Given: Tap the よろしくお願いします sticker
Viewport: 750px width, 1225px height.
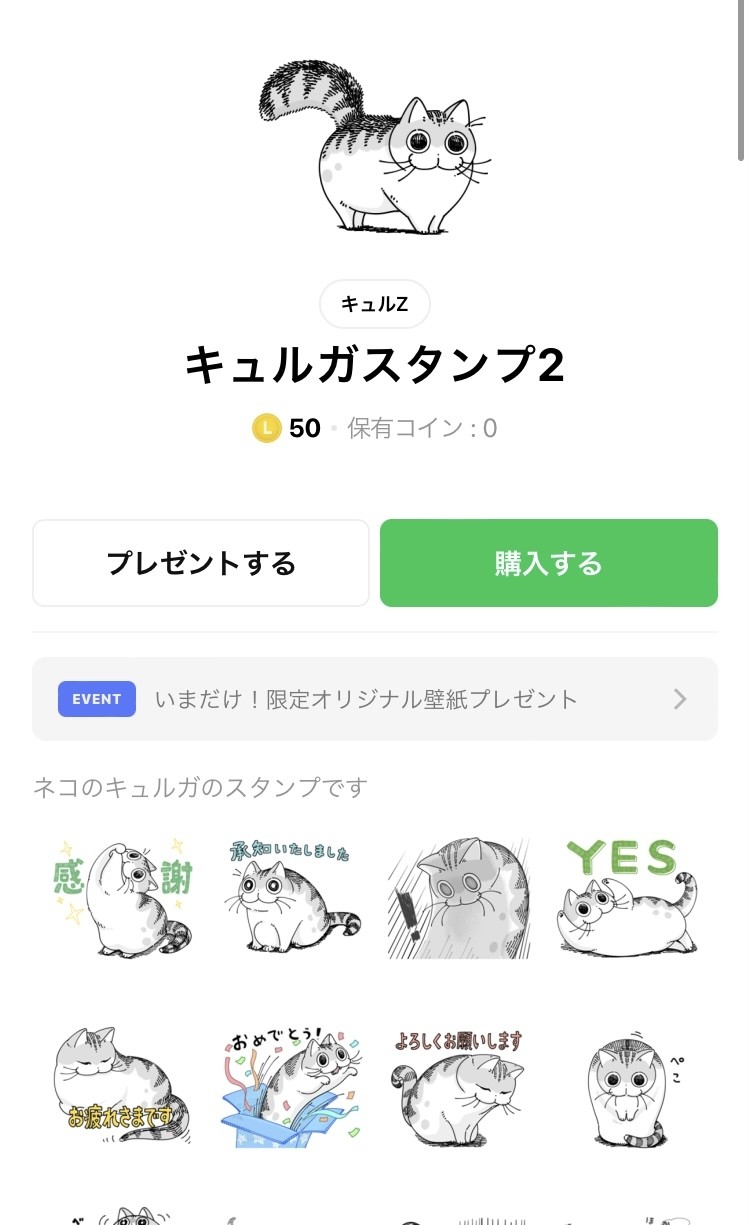Looking at the screenshot, I should (x=459, y=1085).
